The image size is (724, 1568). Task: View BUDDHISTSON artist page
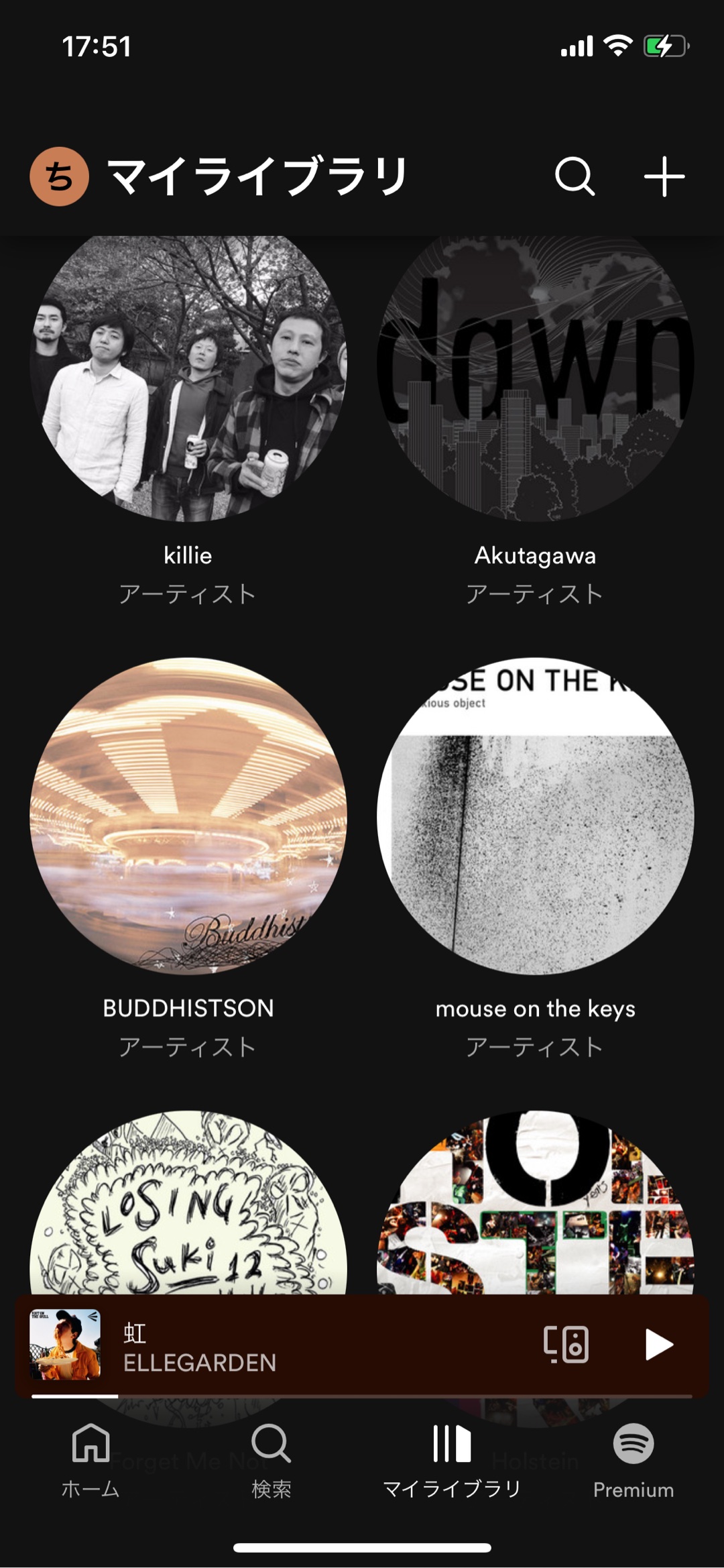[x=188, y=816]
